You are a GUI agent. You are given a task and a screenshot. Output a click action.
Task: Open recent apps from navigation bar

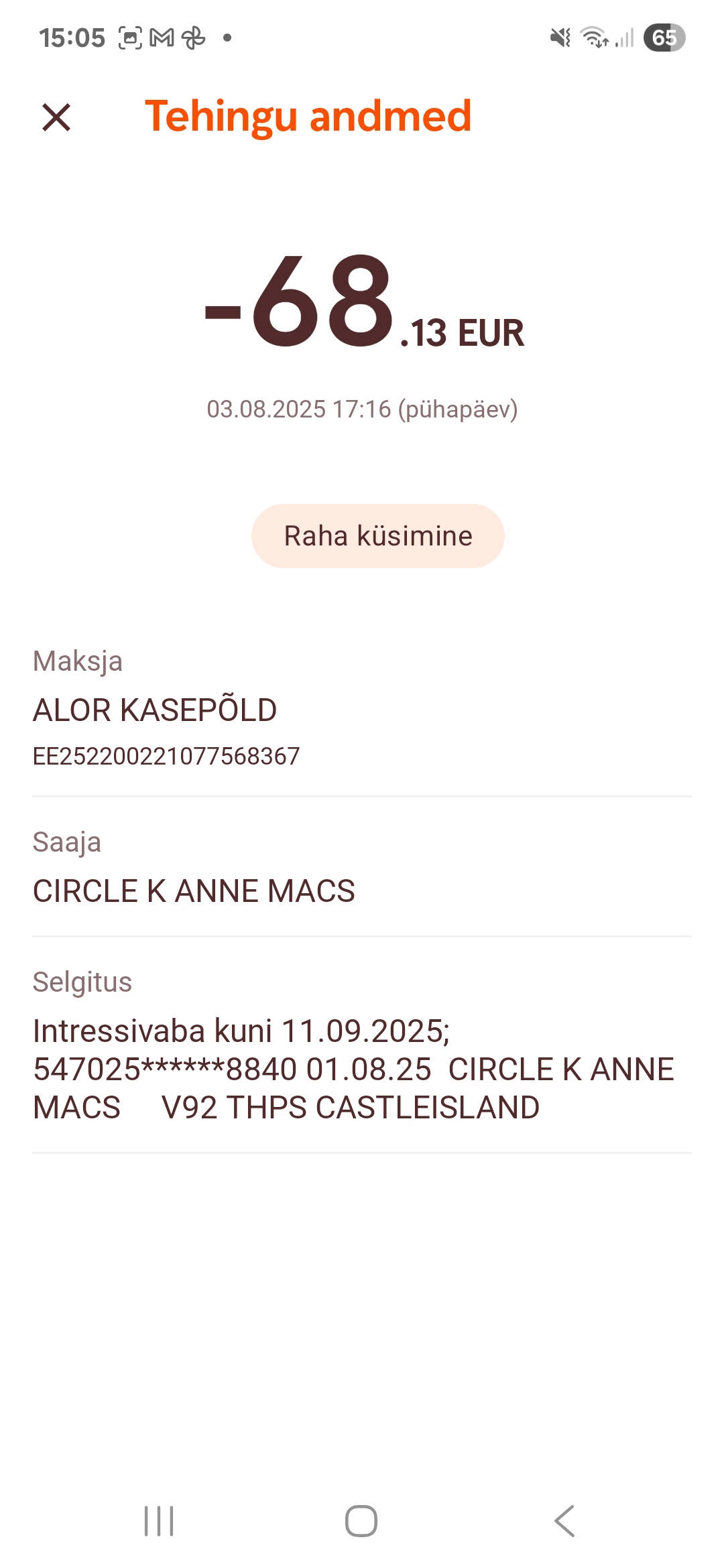tap(159, 1520)
